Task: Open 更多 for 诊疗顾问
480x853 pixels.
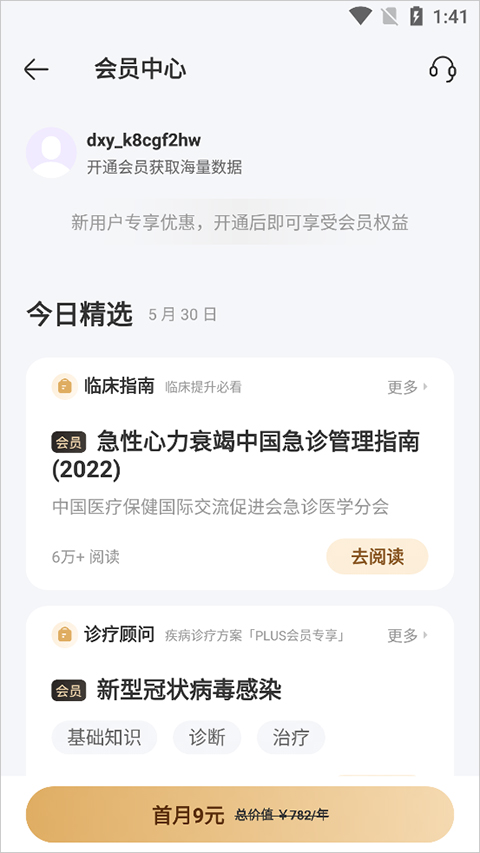Action: (x=408, y=635)
